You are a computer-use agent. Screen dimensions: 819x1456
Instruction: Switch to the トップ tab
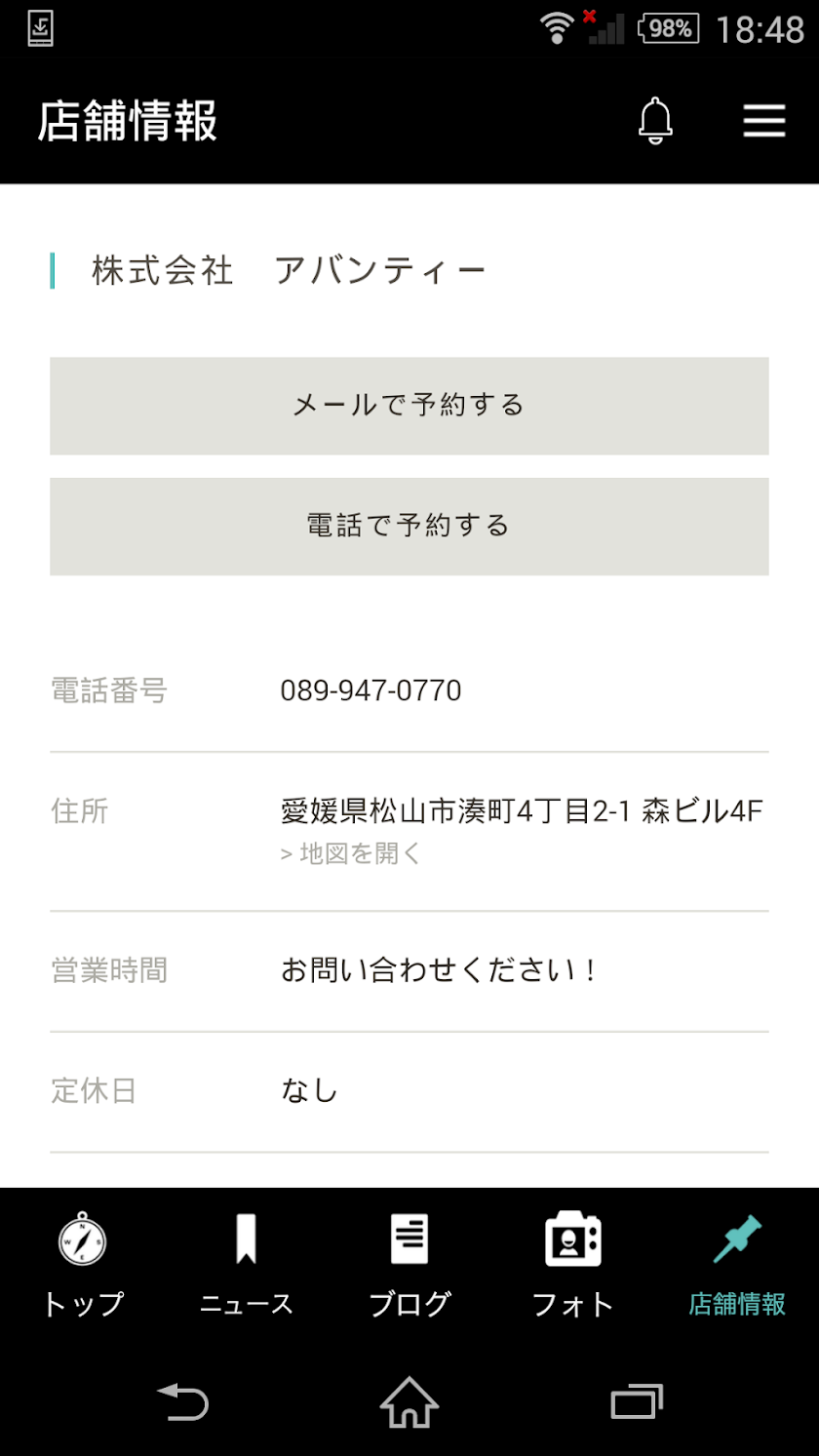[x=82, y=1265]
